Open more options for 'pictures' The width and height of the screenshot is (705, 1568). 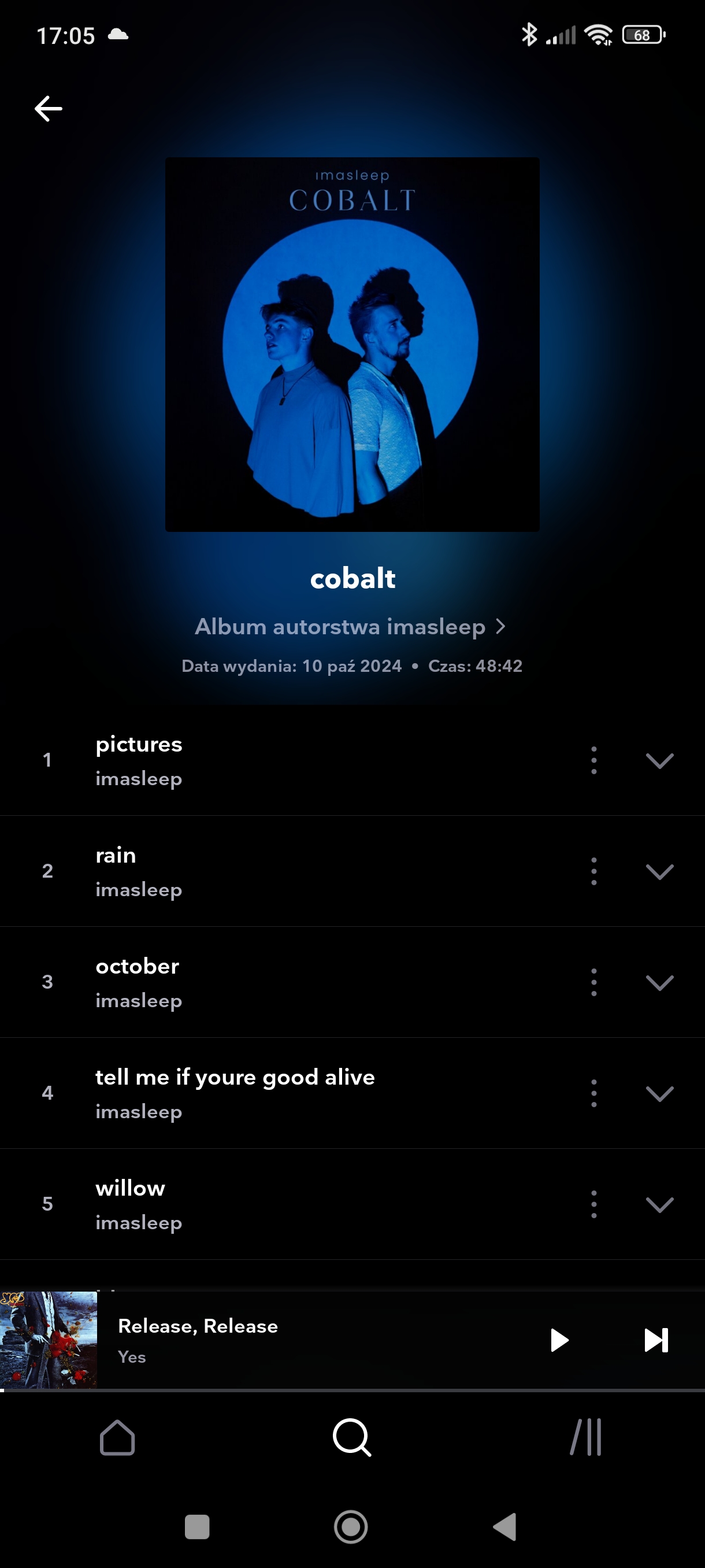(x=593, y=760)
